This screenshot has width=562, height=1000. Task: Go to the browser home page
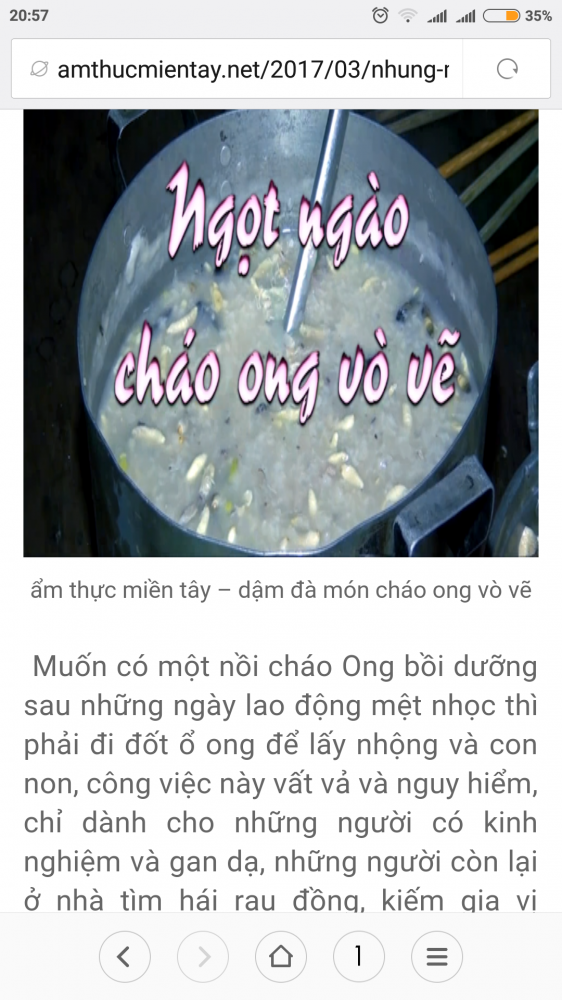click(281, 956)
